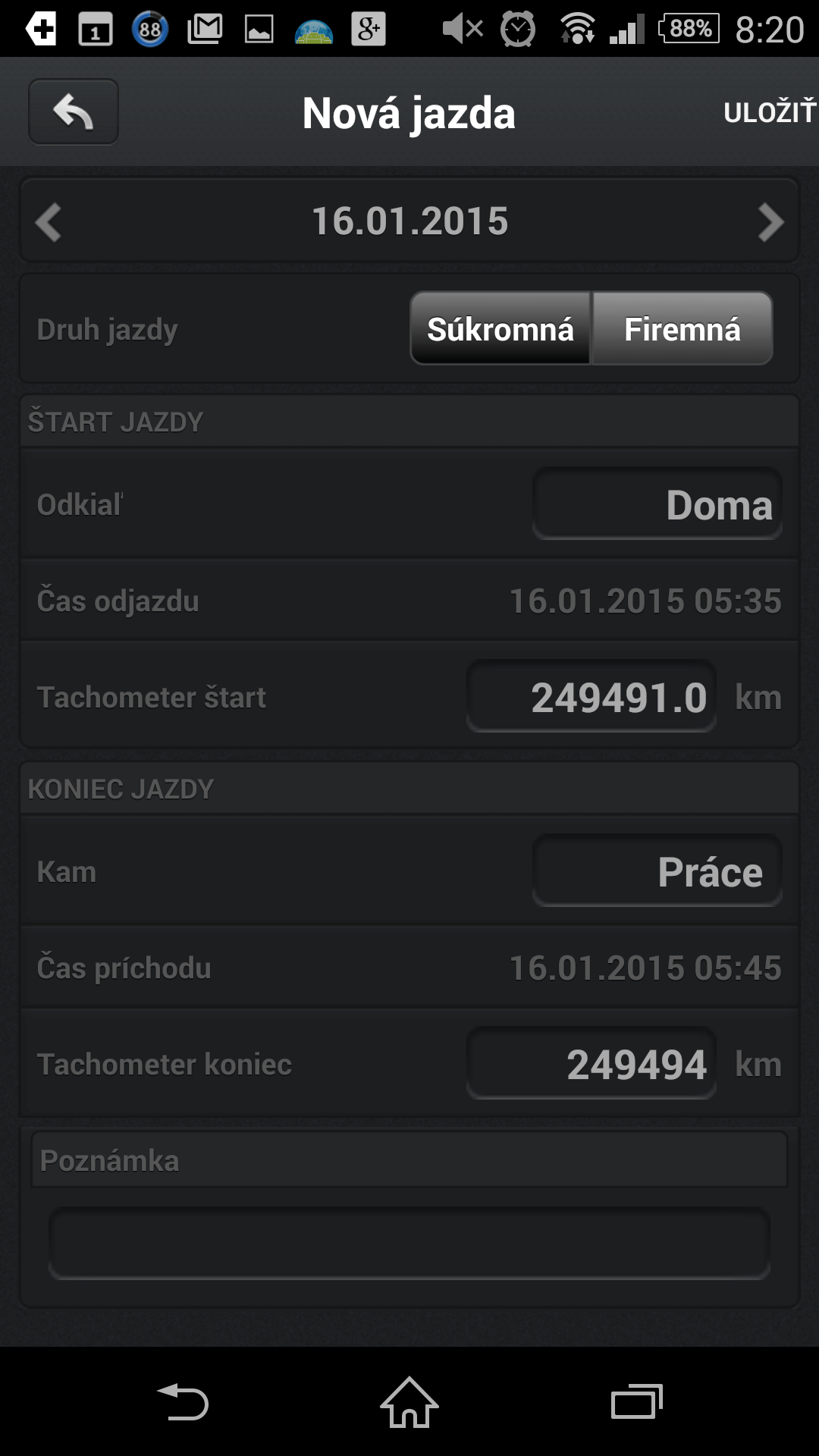Edit Tachometer koniec value 249494
Viewport: 819px width, 1456px height.
point(591,1064)
